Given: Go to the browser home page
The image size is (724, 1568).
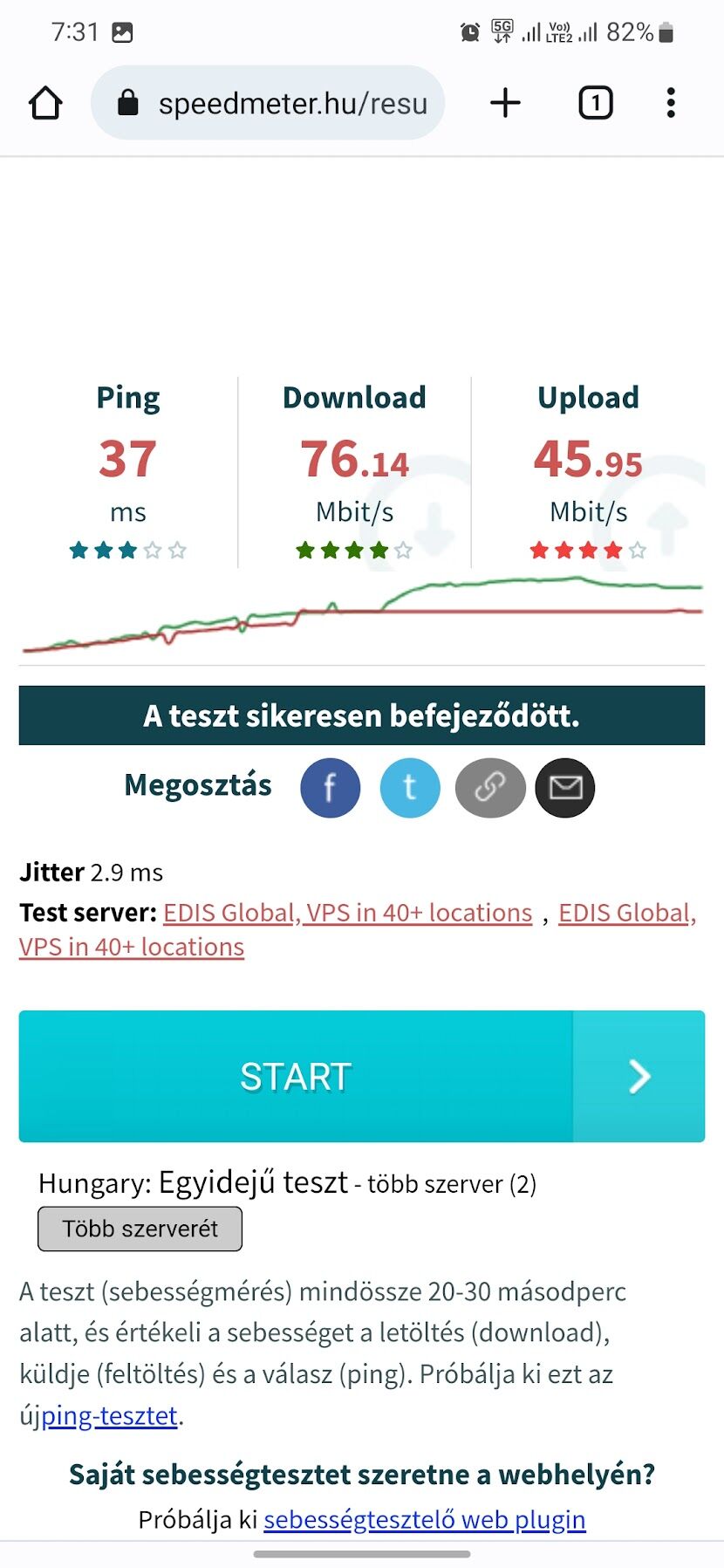Looking at the screenshot, I should pyautogui.click(x=45, y=103).
